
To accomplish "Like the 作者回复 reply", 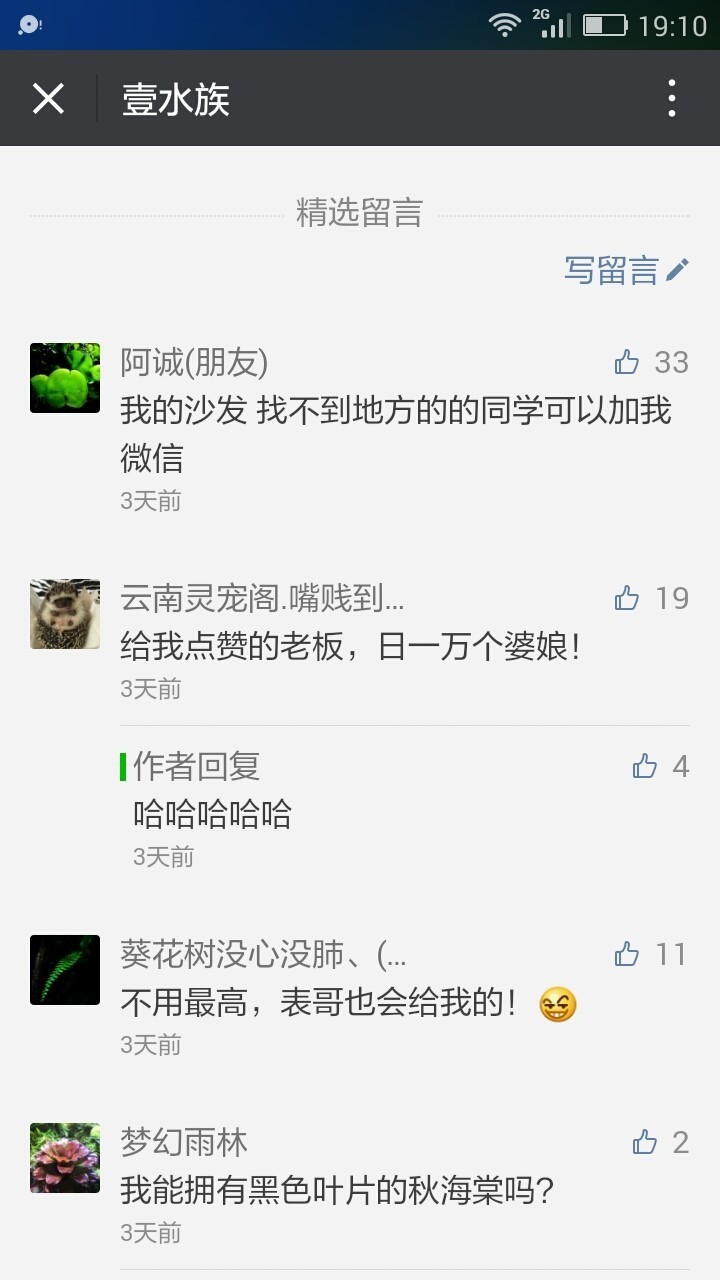I will pos(645,766).
